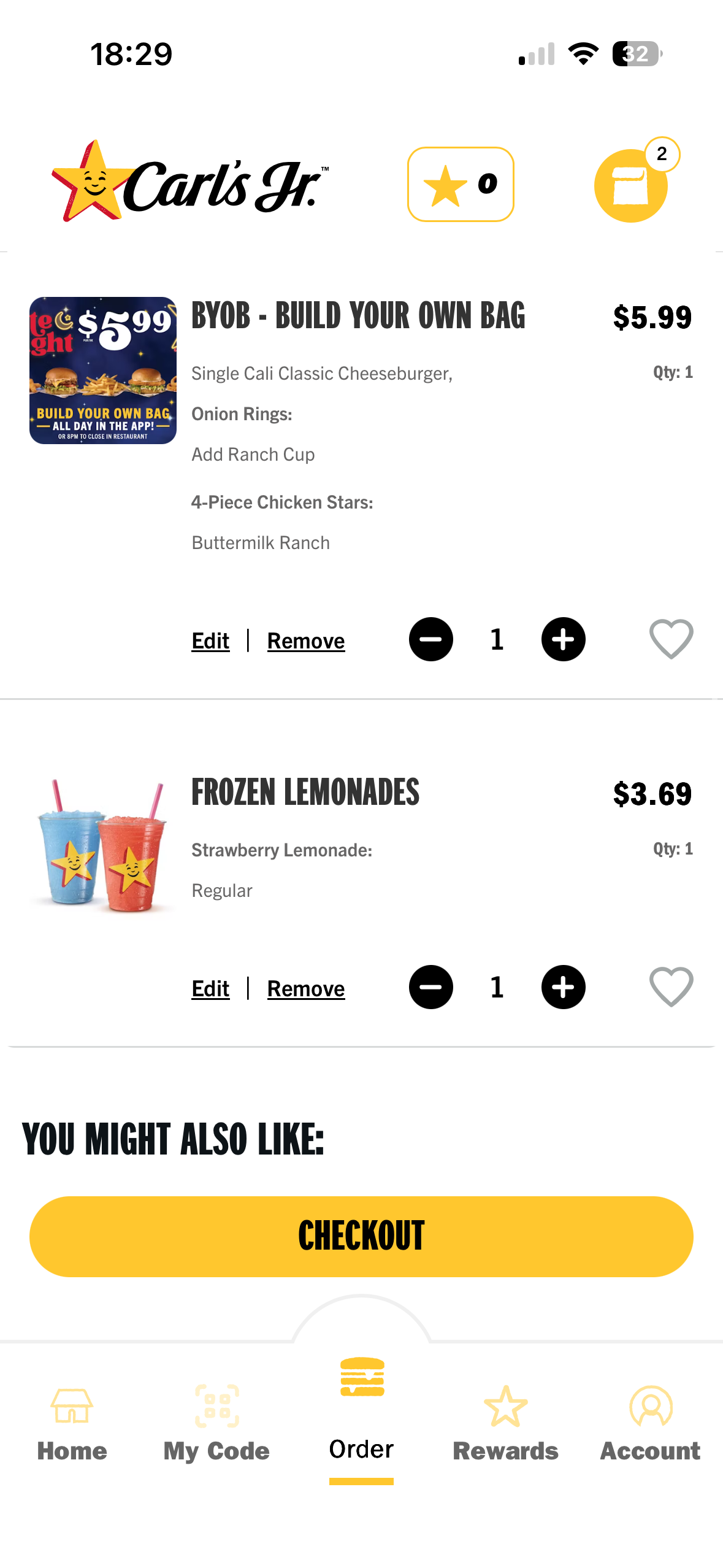The image size is (723, 1568).
Task: Decrease quantity of Frozen Lemonades
Action: click(431, 987)
